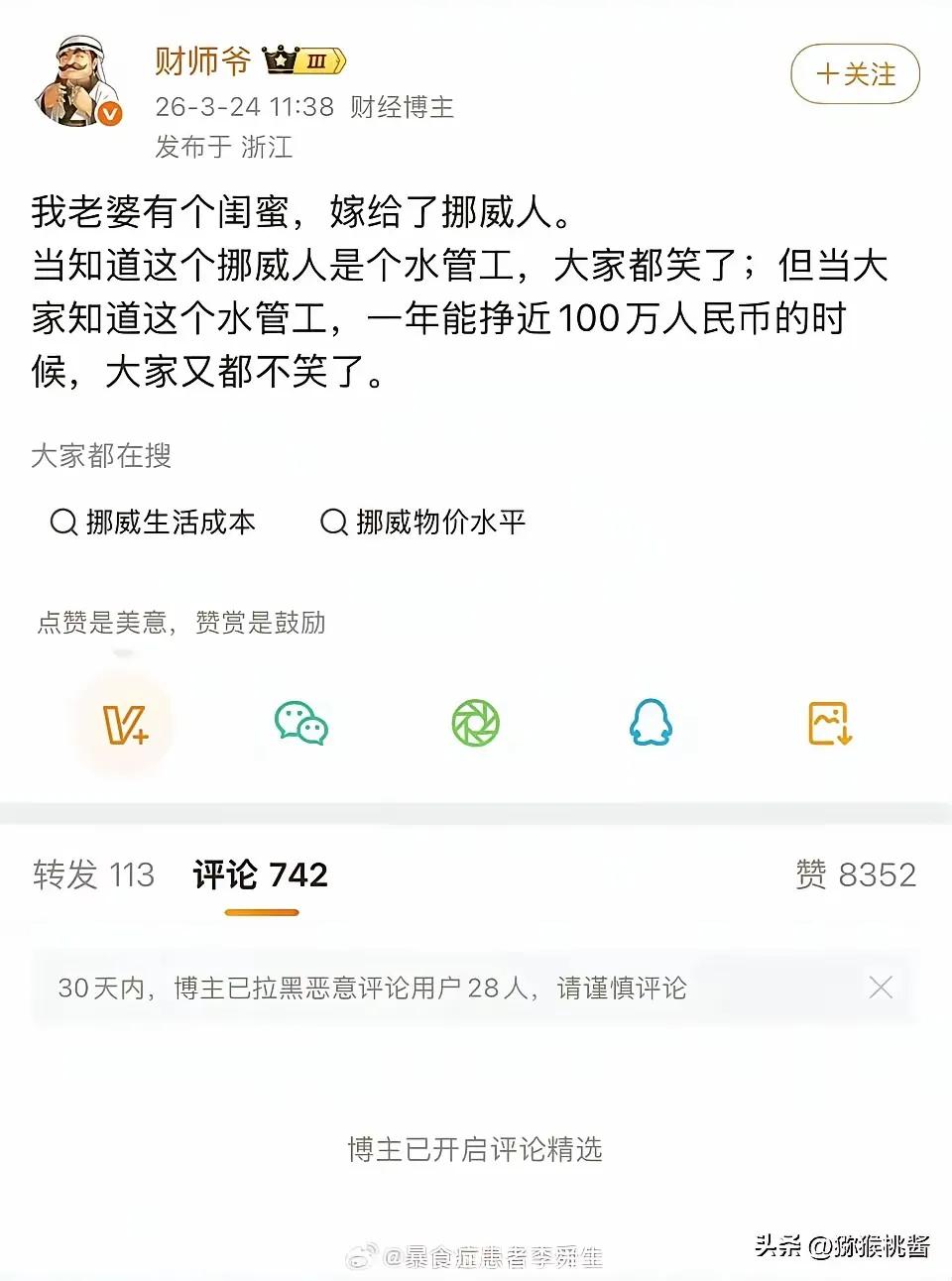The width and height of the screenshot is (952, 1281).
Task: Open the 财师爷 username link
Action: tap(202, 60)
